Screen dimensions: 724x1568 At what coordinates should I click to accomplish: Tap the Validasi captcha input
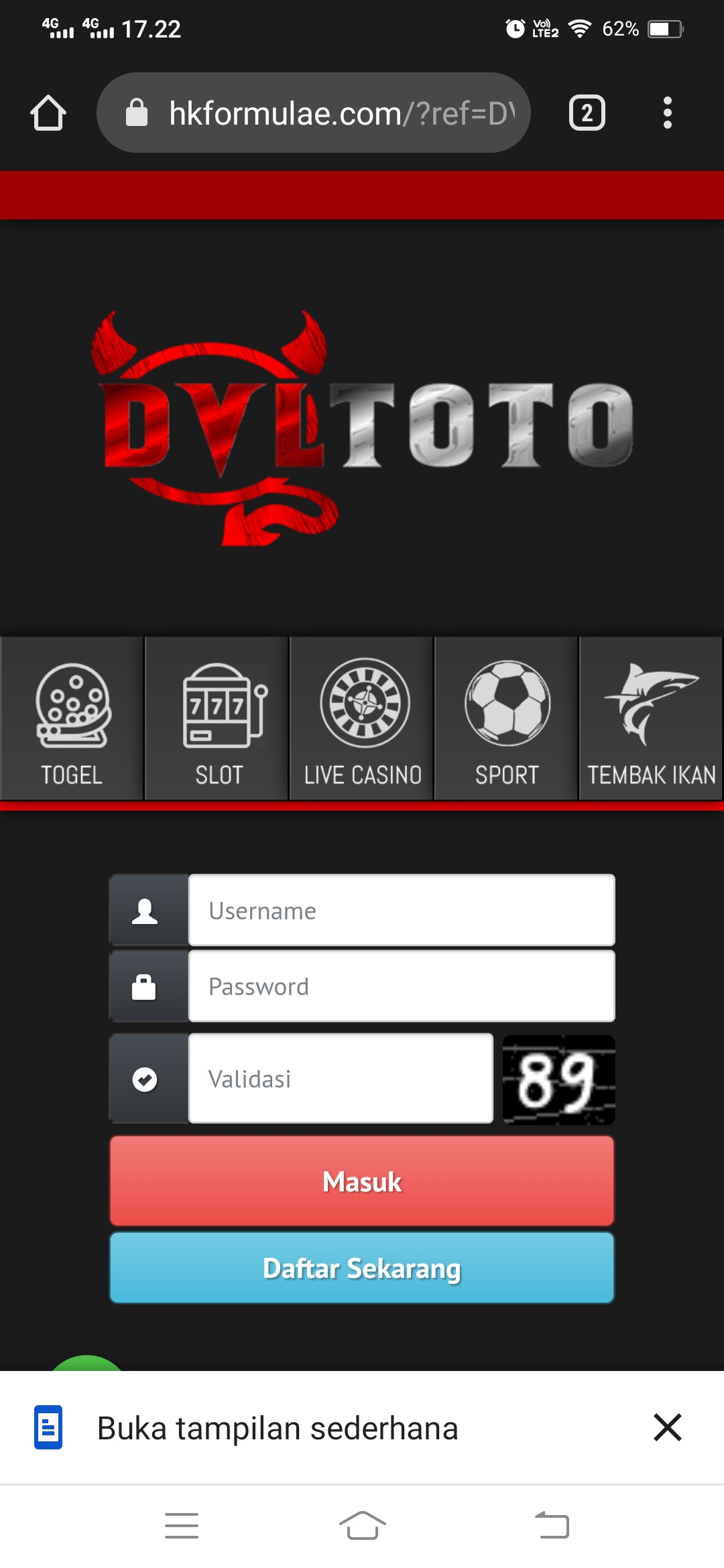pos(341,1078)
